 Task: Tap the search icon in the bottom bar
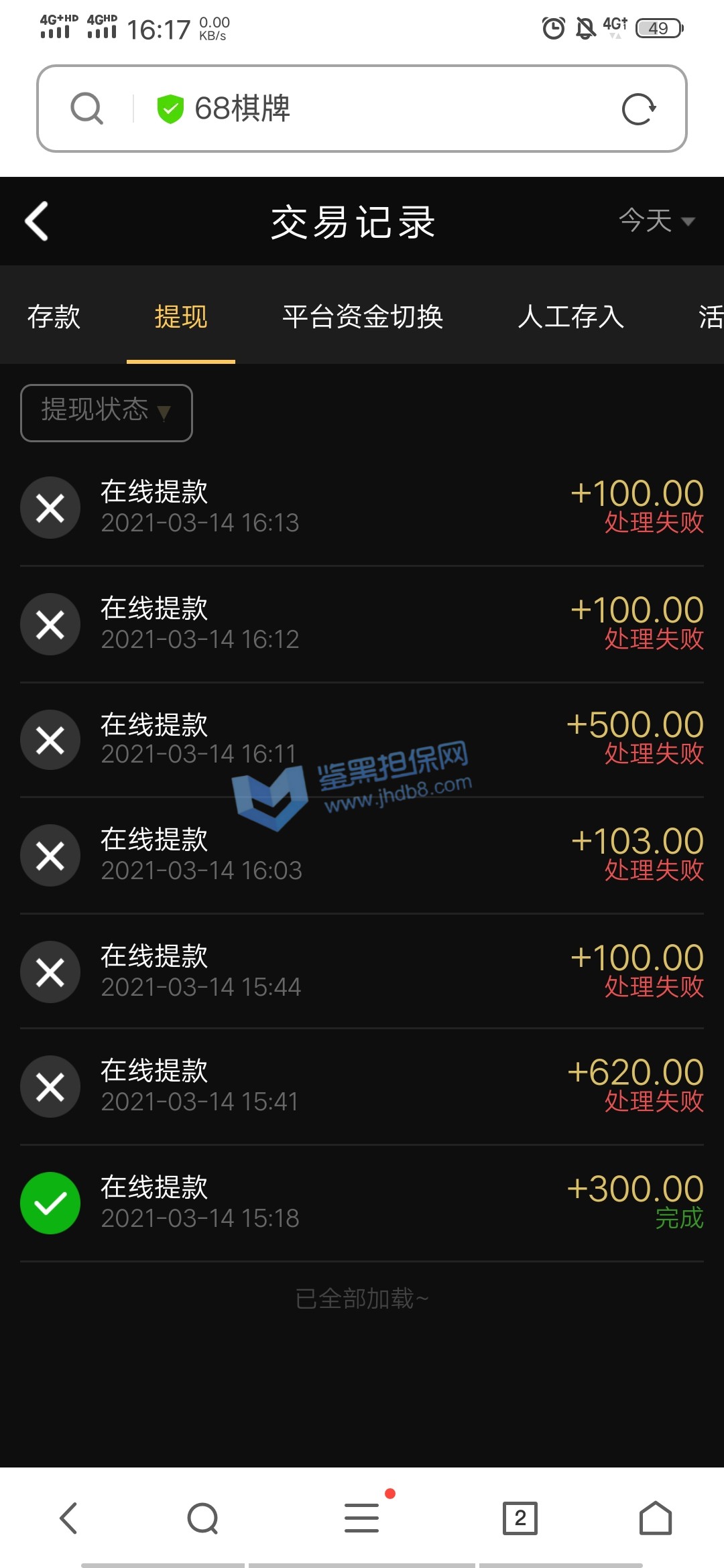tap(203, 1518)
